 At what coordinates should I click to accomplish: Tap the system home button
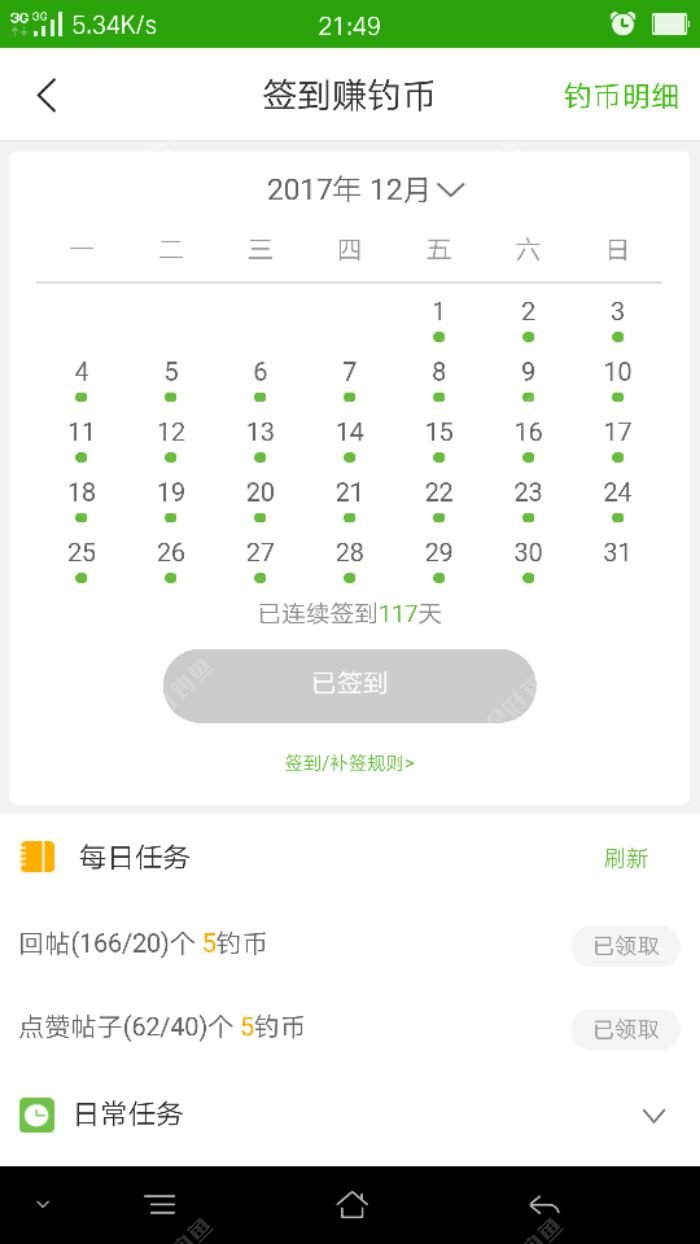[351, 1205]
